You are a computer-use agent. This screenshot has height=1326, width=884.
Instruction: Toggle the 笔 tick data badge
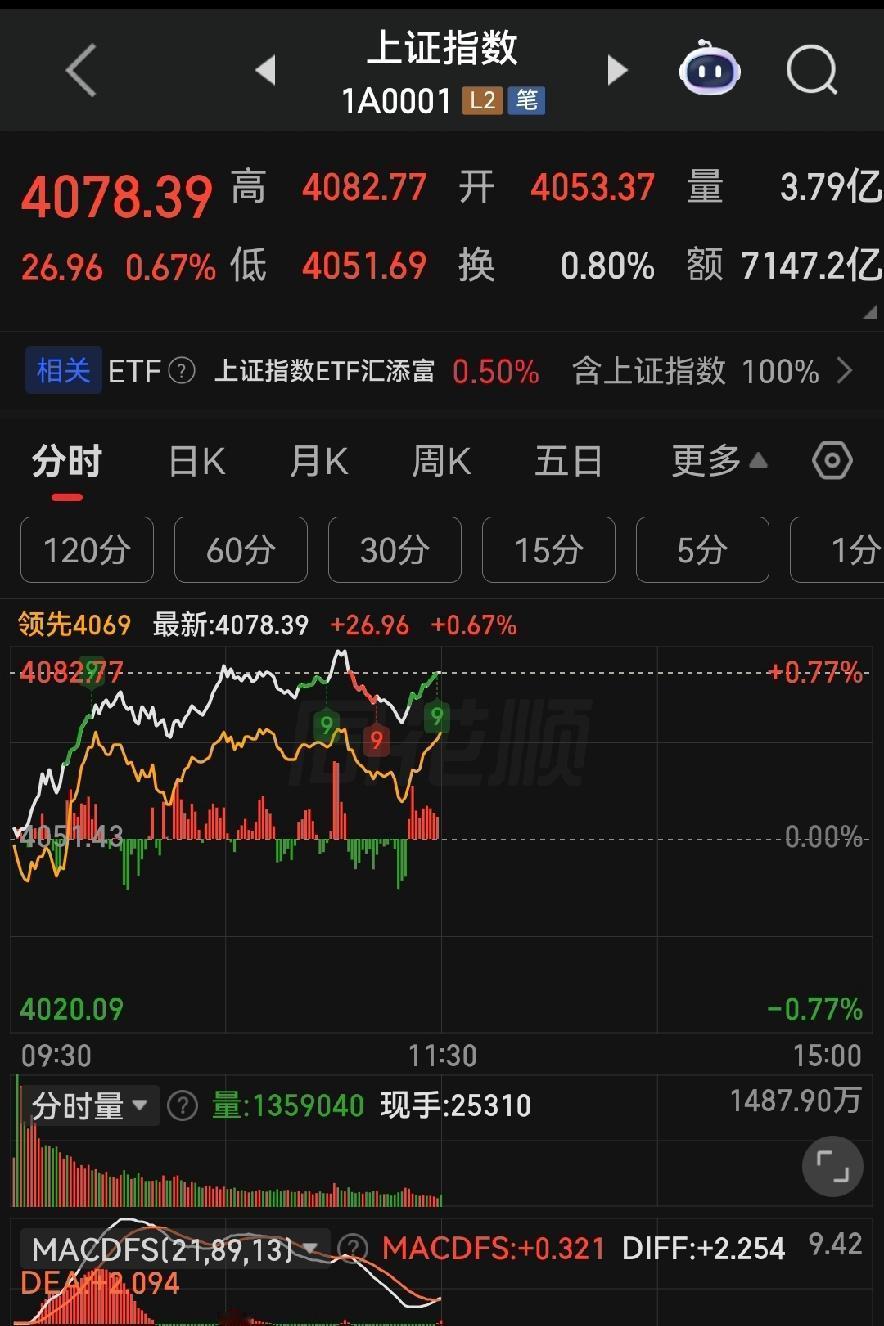[x=529, y=101]
